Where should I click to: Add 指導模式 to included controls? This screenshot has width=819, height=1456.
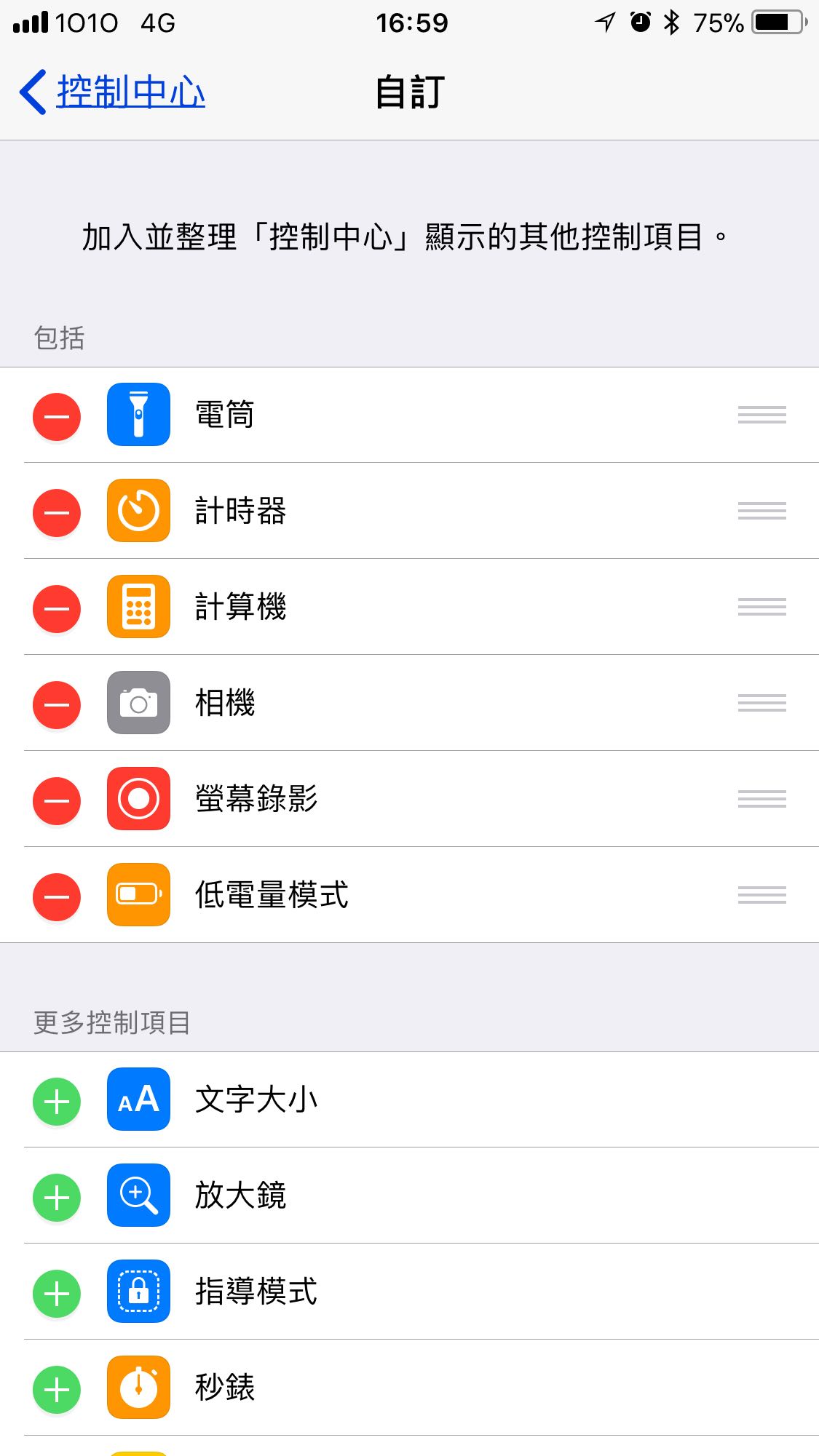[x=57, y=1294]
